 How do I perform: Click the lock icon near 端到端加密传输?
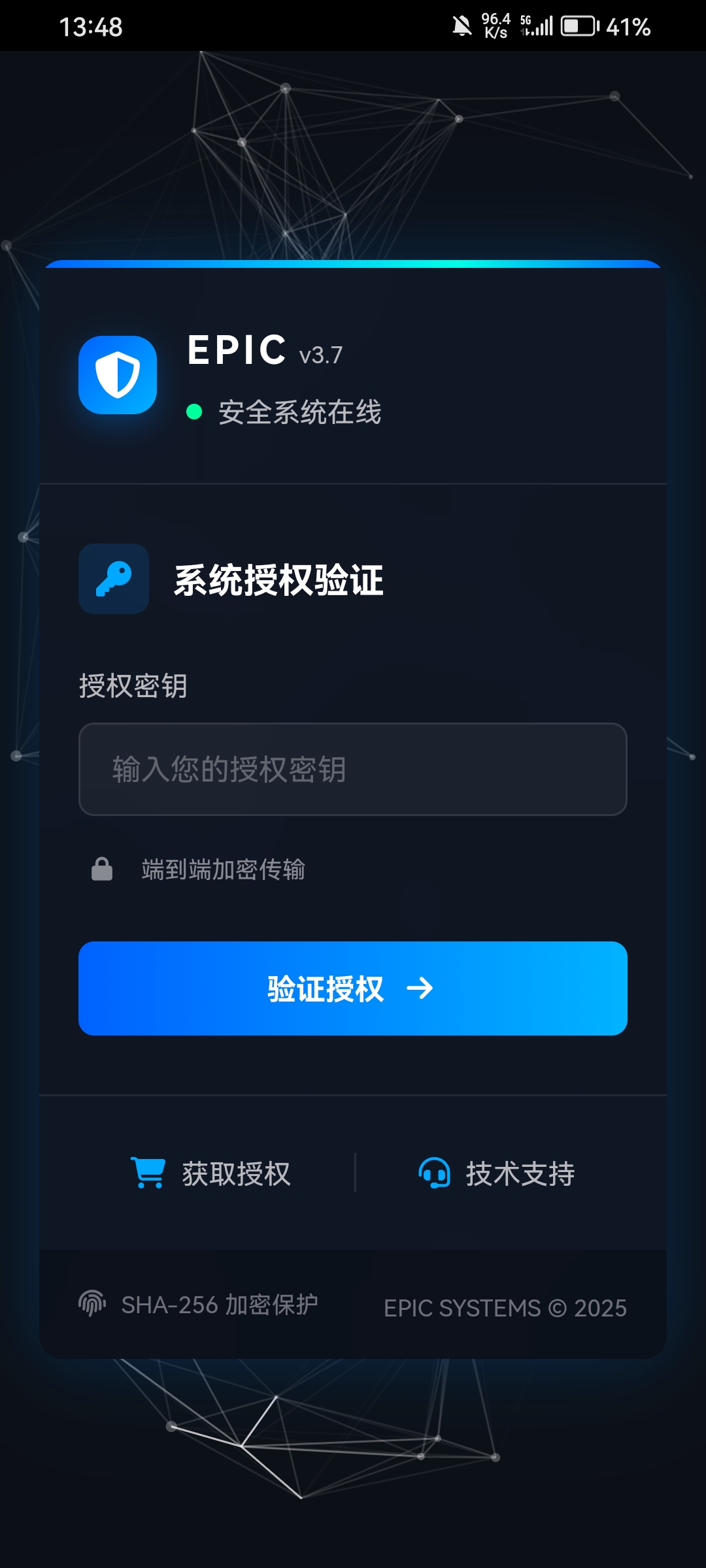101,869
